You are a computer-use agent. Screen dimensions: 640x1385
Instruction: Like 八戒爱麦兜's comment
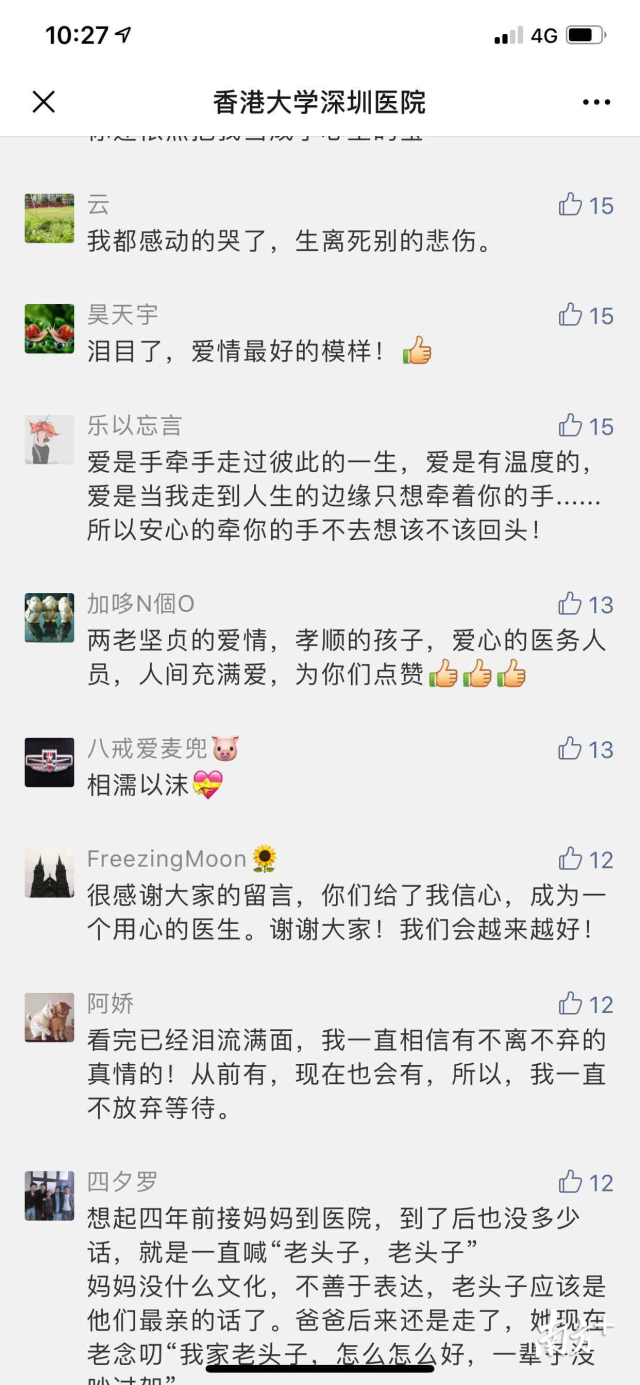(571, 749)
